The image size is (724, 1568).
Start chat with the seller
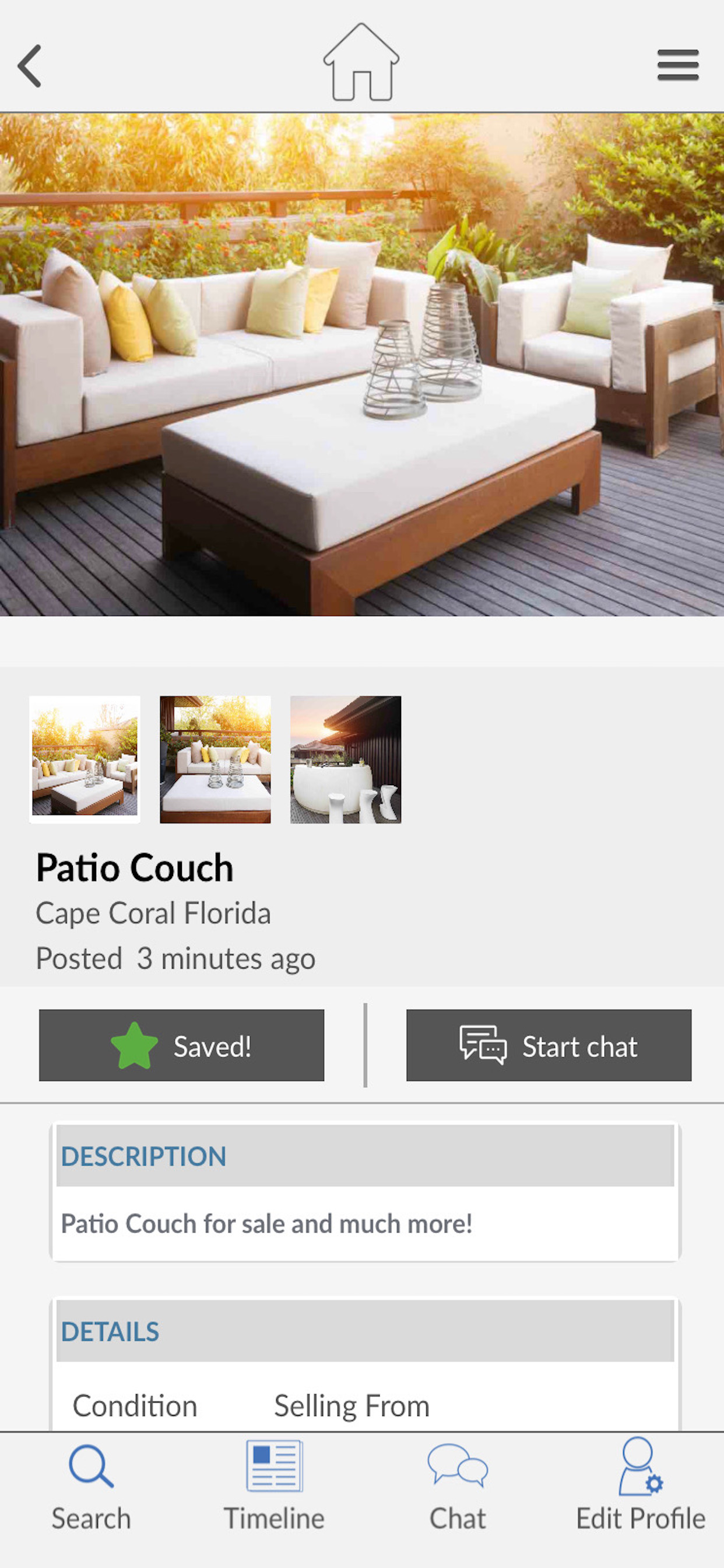point(548,1045)
